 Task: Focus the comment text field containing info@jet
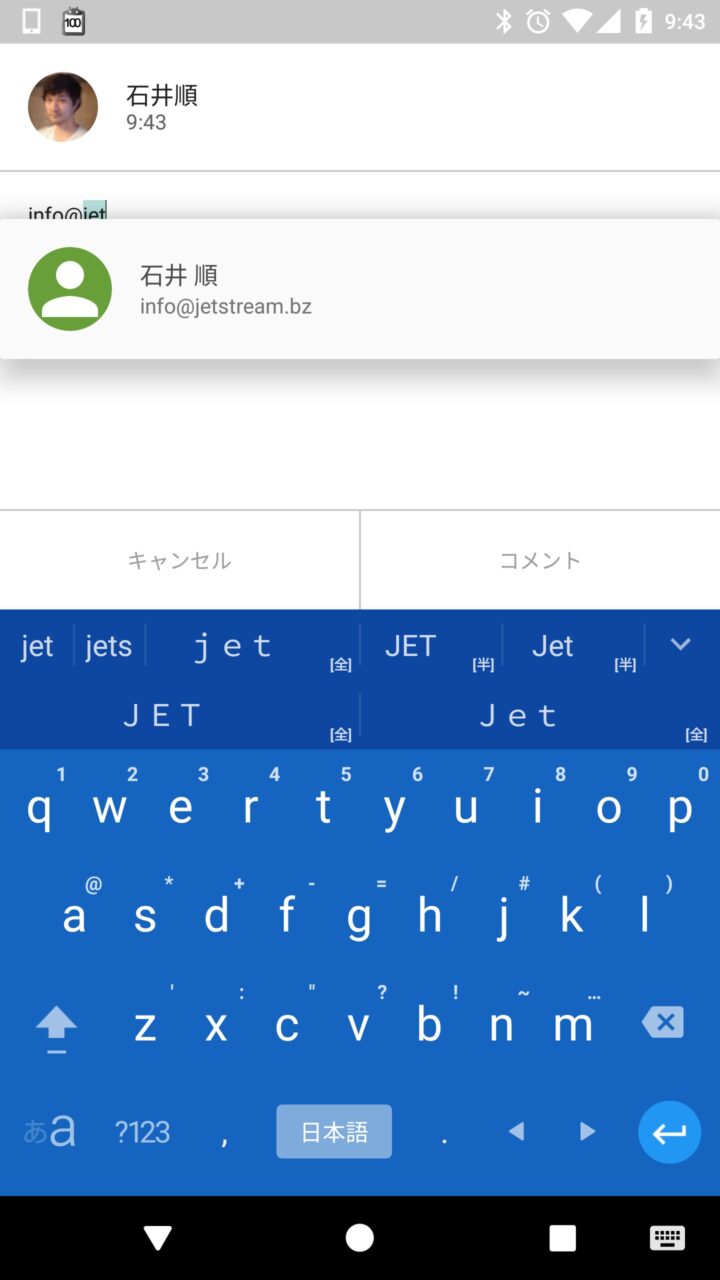pos(68,212)
